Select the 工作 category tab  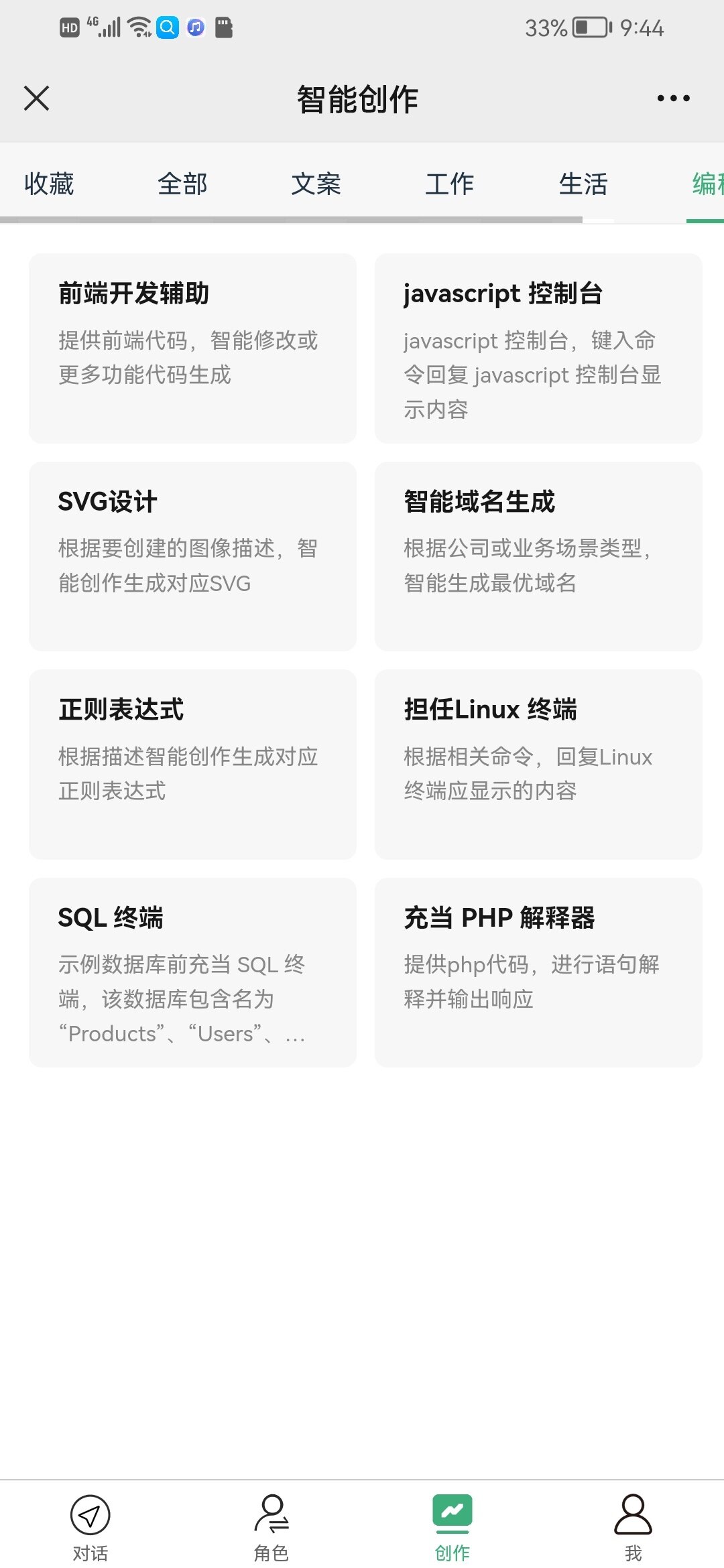[x=449, y=184]
